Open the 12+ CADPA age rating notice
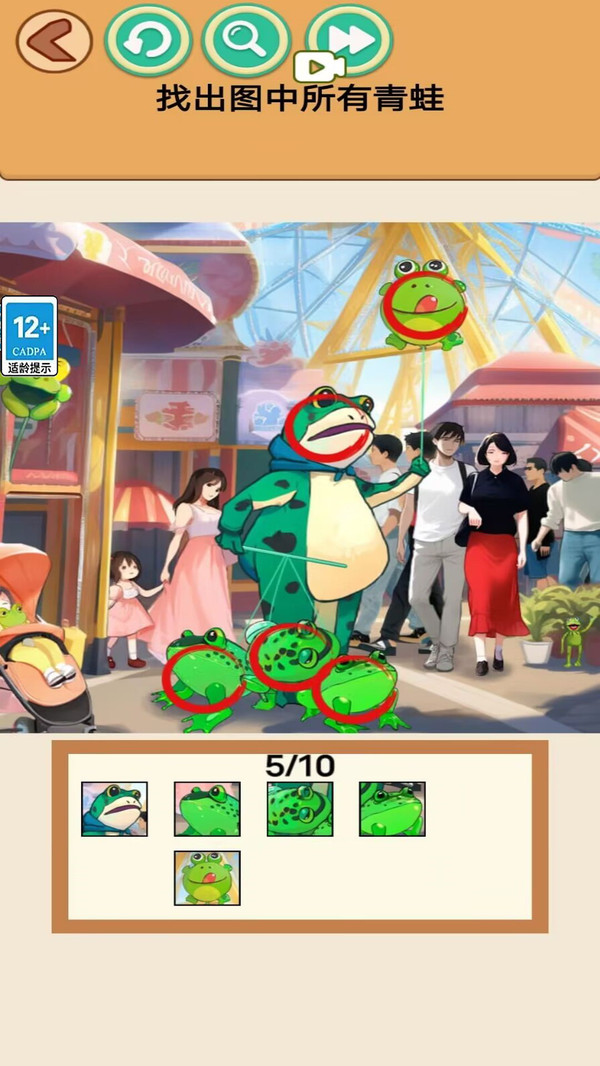 point(30,336)
